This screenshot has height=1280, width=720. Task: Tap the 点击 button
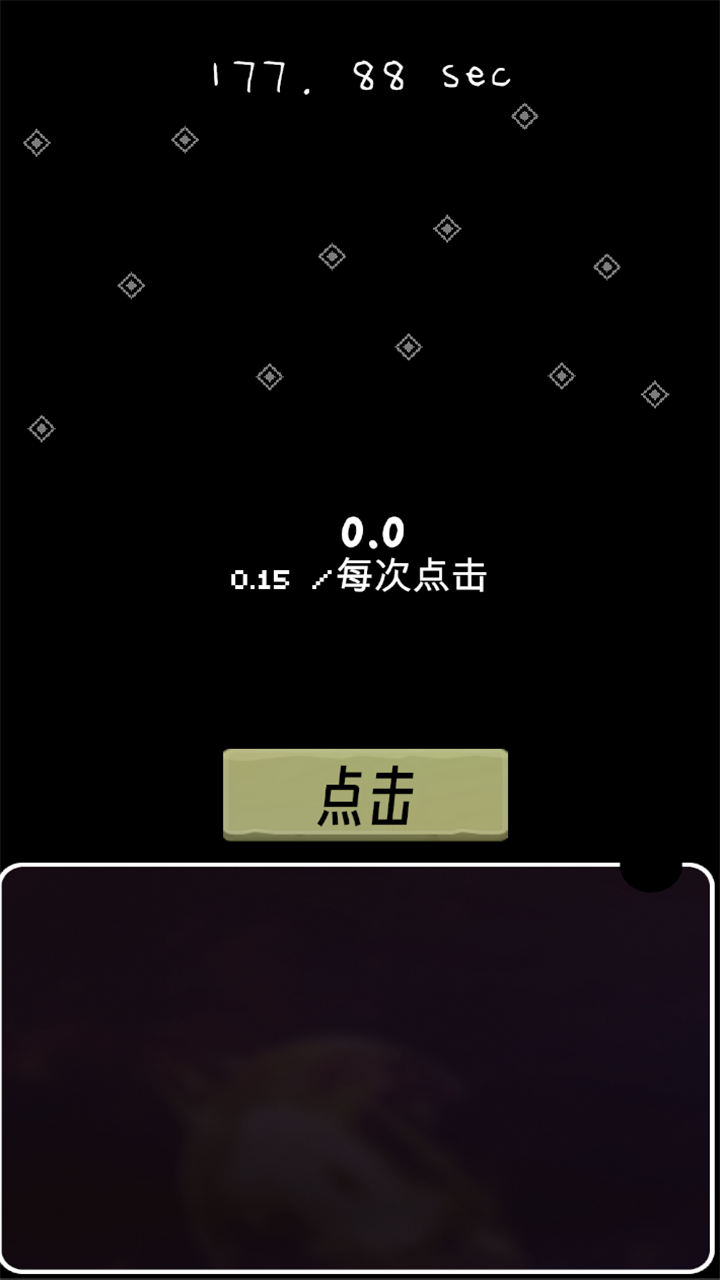pos(365,795)
